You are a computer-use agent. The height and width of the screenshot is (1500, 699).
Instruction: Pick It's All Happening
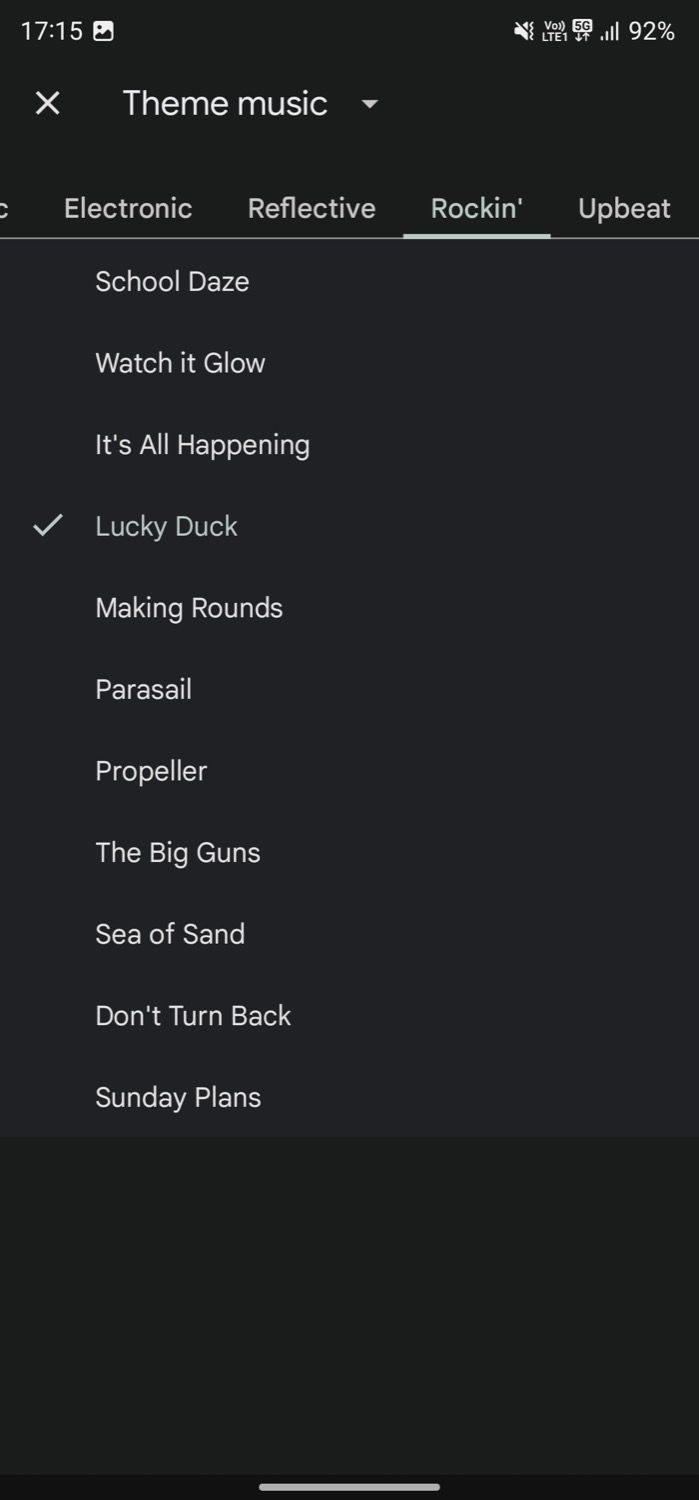pos(202,445)
